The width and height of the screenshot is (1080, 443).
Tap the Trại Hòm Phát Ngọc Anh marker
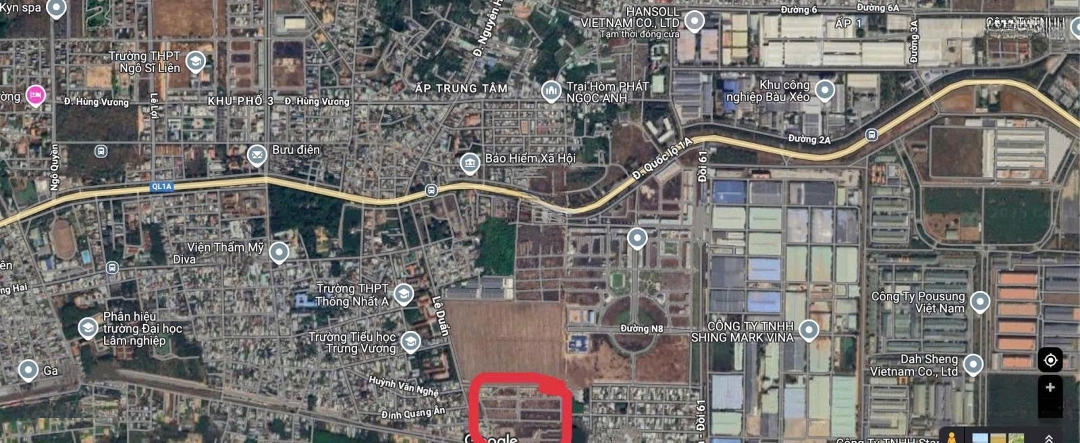pyautogui.click(x=550, y=93)
